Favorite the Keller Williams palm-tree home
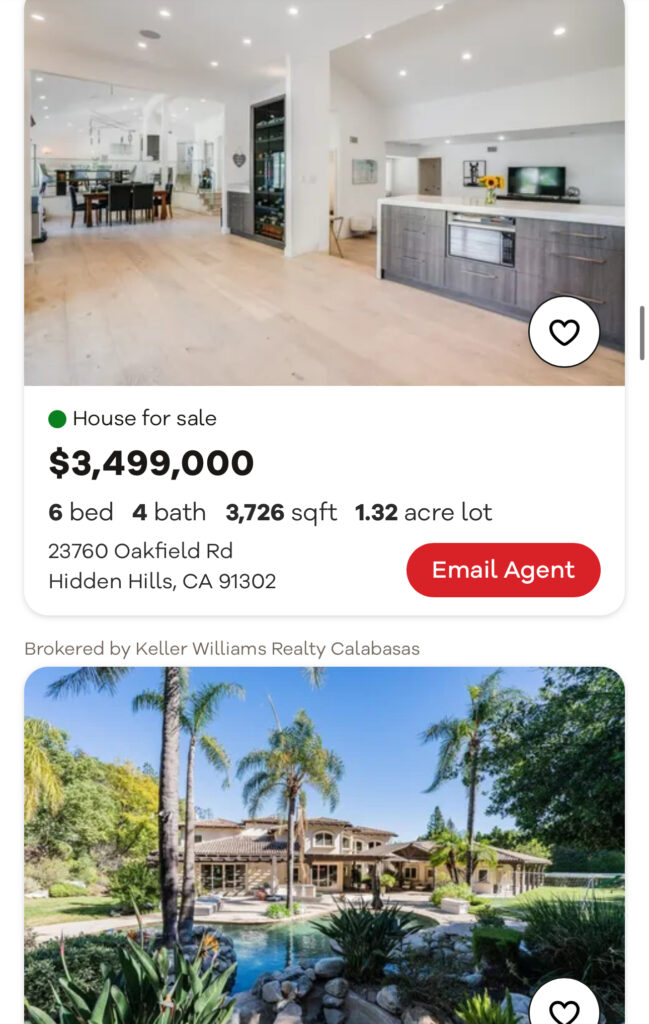This screenshot has width=649, height=1024. point(564,1008)
